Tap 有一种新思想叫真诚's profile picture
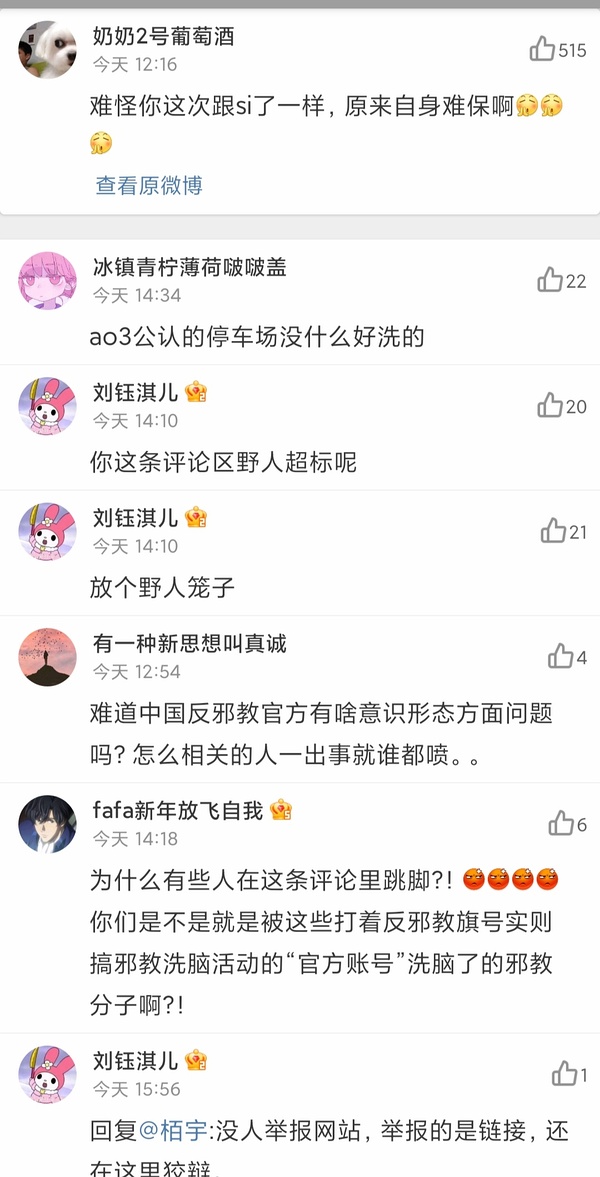The width and height of the screenshot is (600, 1177). point(47,657)
